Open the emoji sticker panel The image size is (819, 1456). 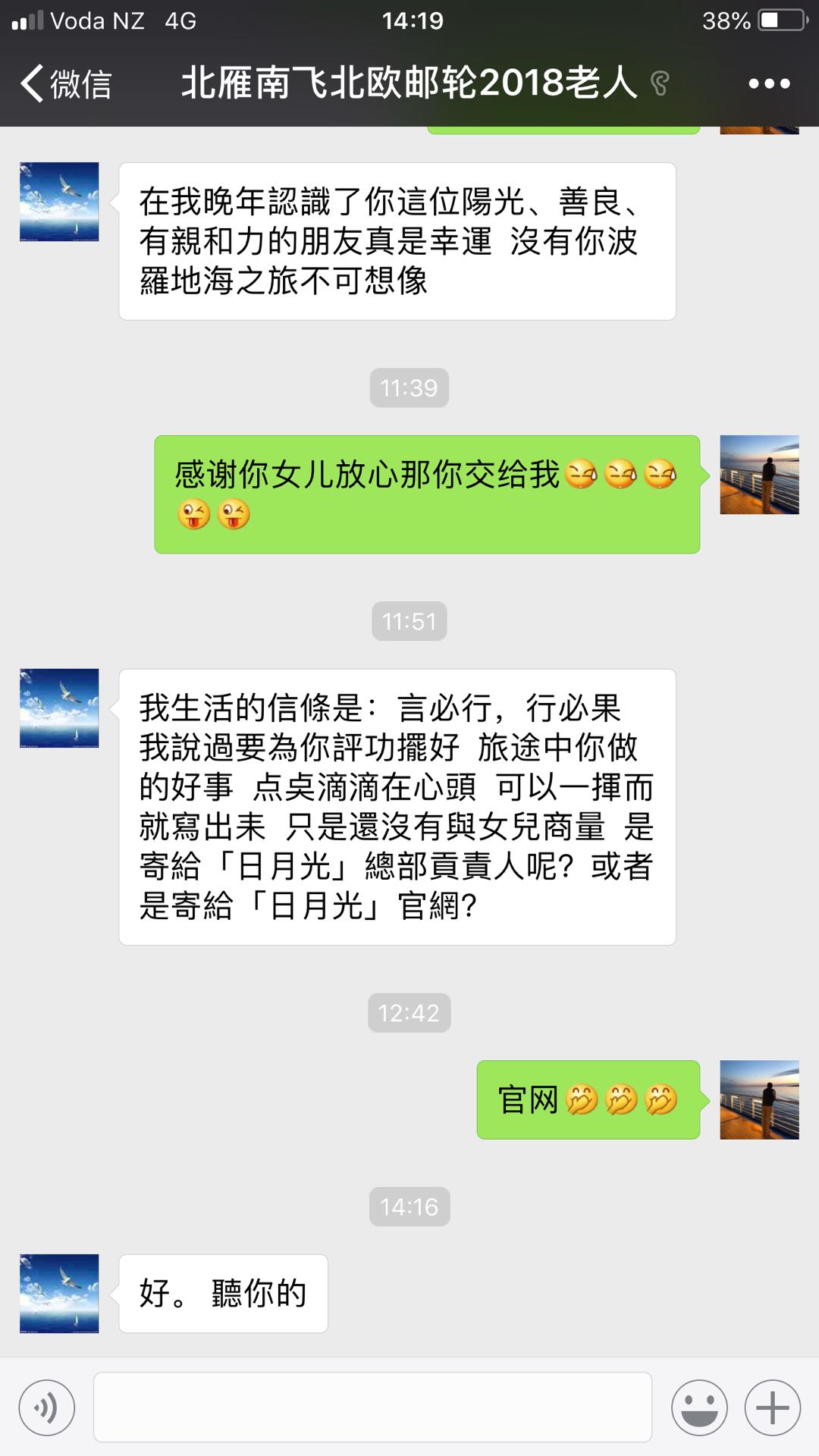pos(699,1408)
